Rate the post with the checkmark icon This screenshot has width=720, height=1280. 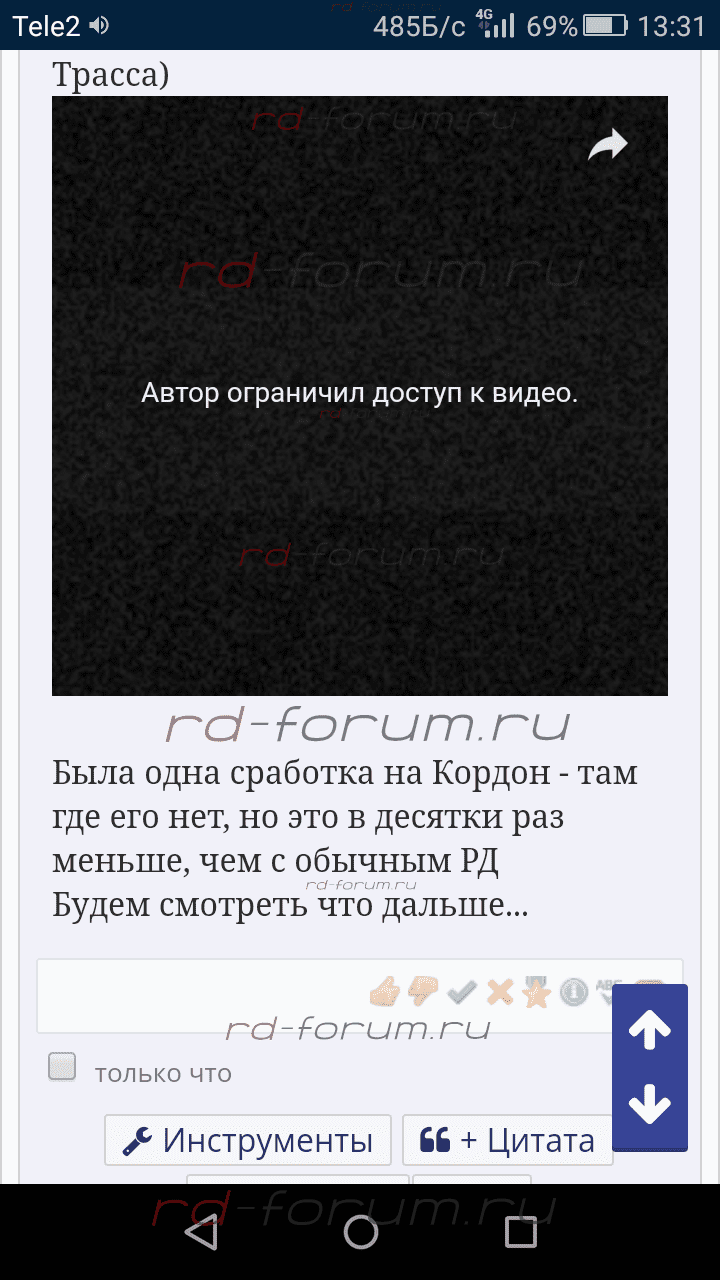coord(462,992)
